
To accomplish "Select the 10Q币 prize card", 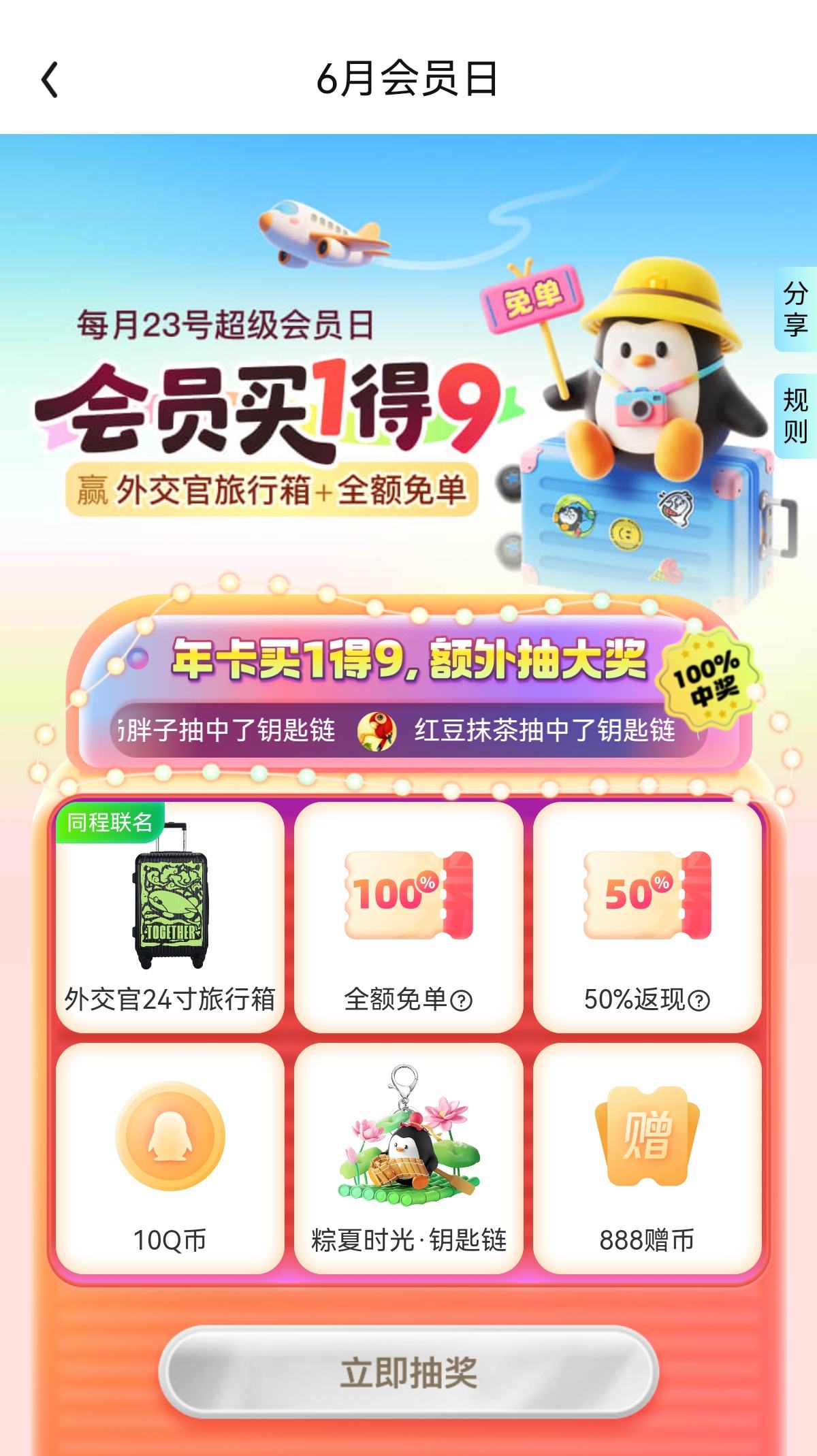I will (170, 1158).
